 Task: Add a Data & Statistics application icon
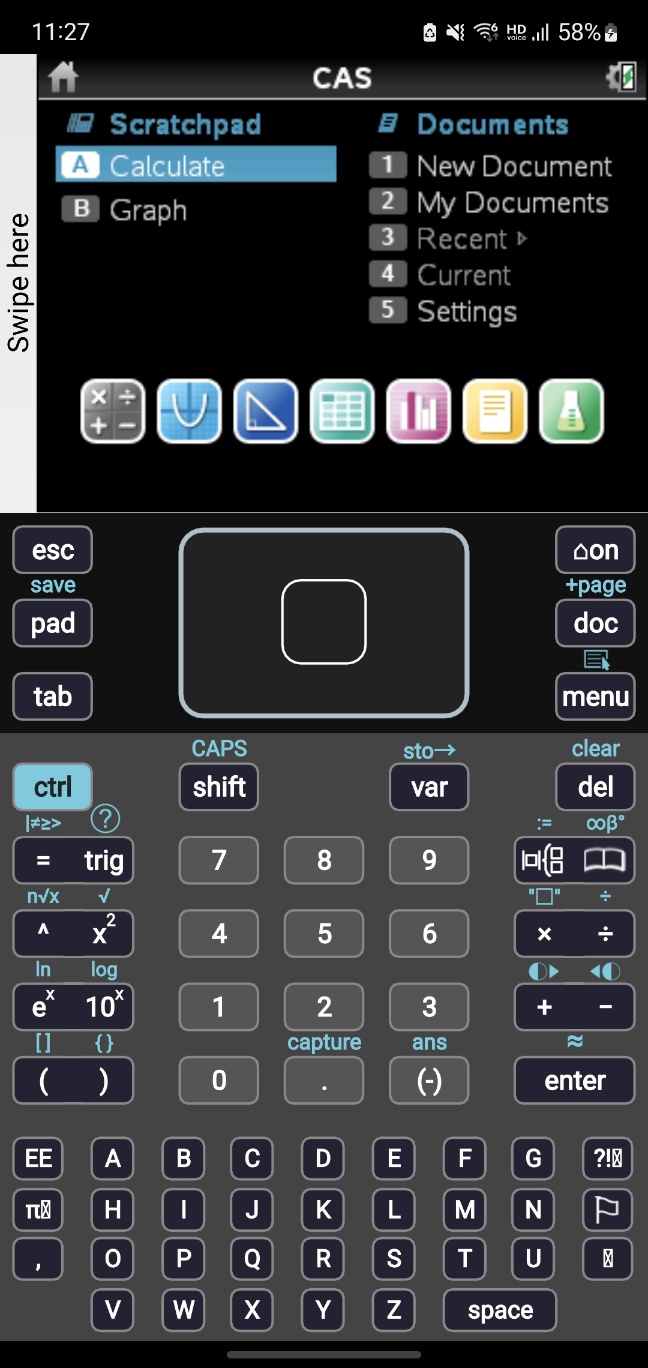click(x=419, y=411)
